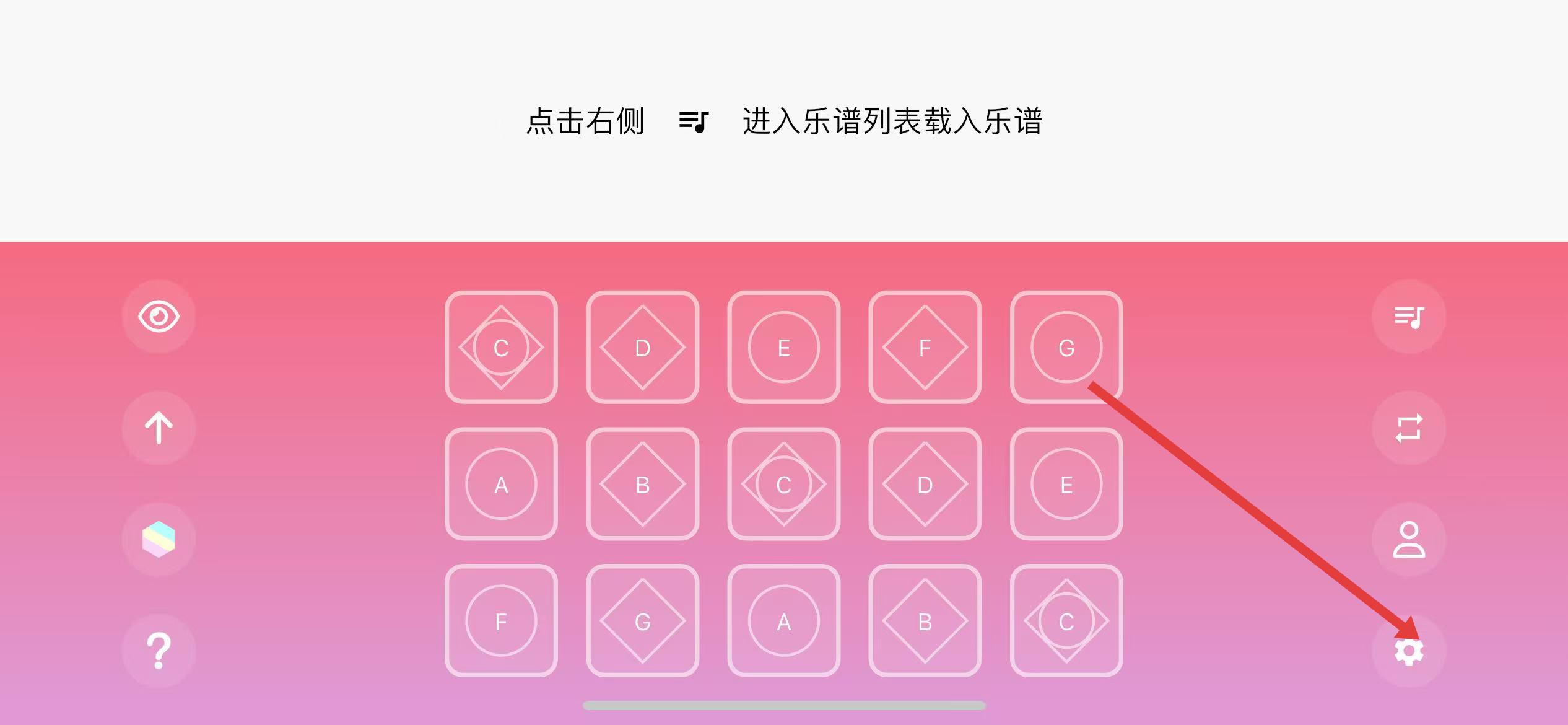This screenshot has width=1568, height=725.
Task: Play the E key in middle row
Action: click(1066, 484)
